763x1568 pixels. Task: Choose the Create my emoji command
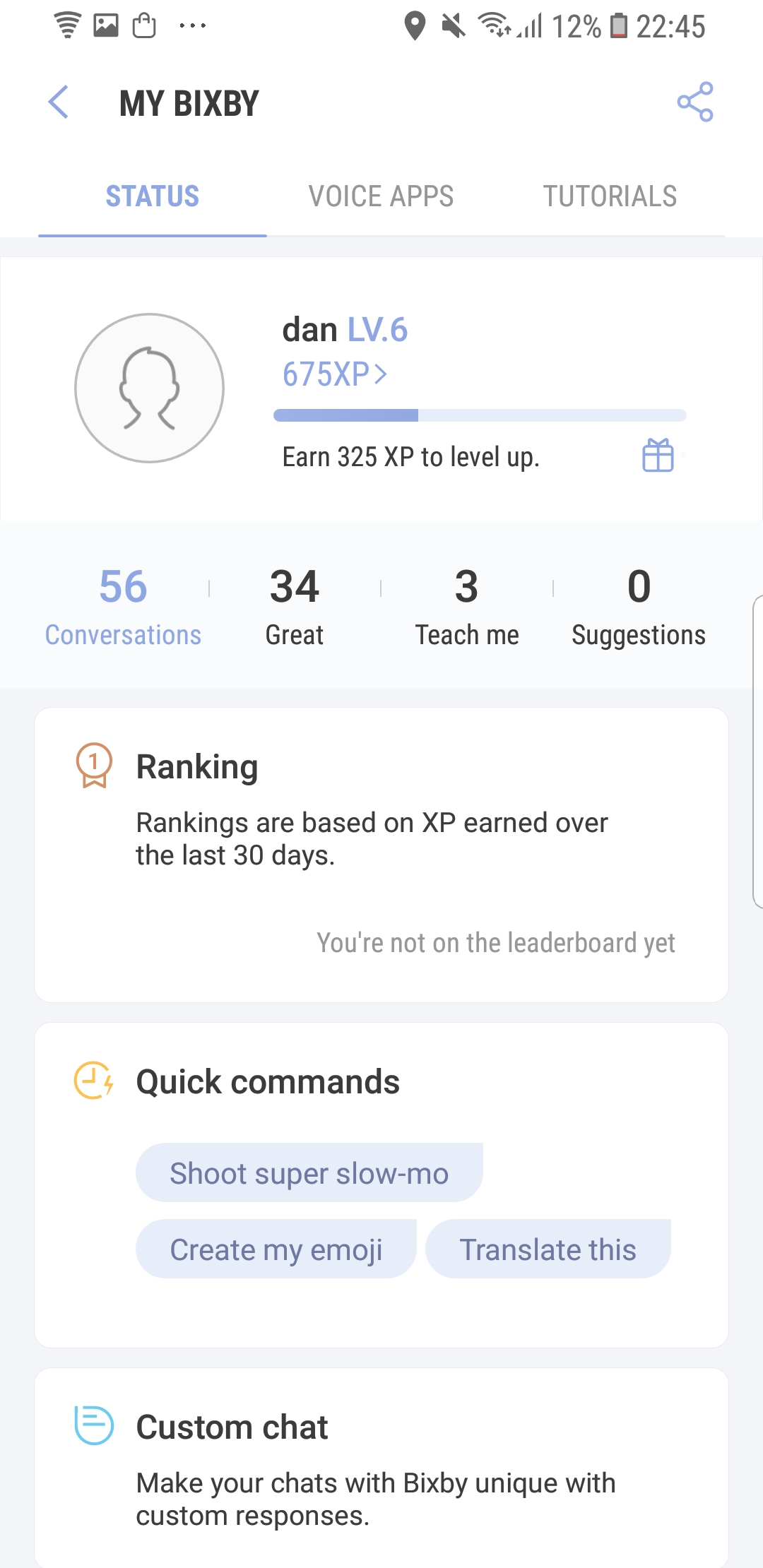click(x=276, y=1249)
